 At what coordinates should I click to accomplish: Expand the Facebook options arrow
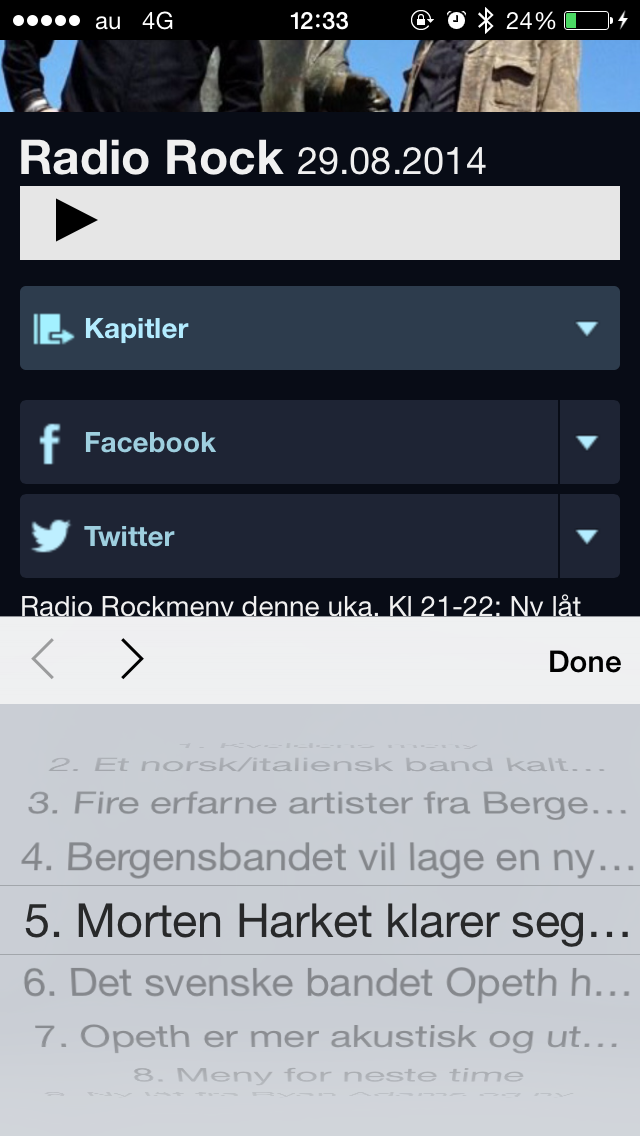pos(588,442)
